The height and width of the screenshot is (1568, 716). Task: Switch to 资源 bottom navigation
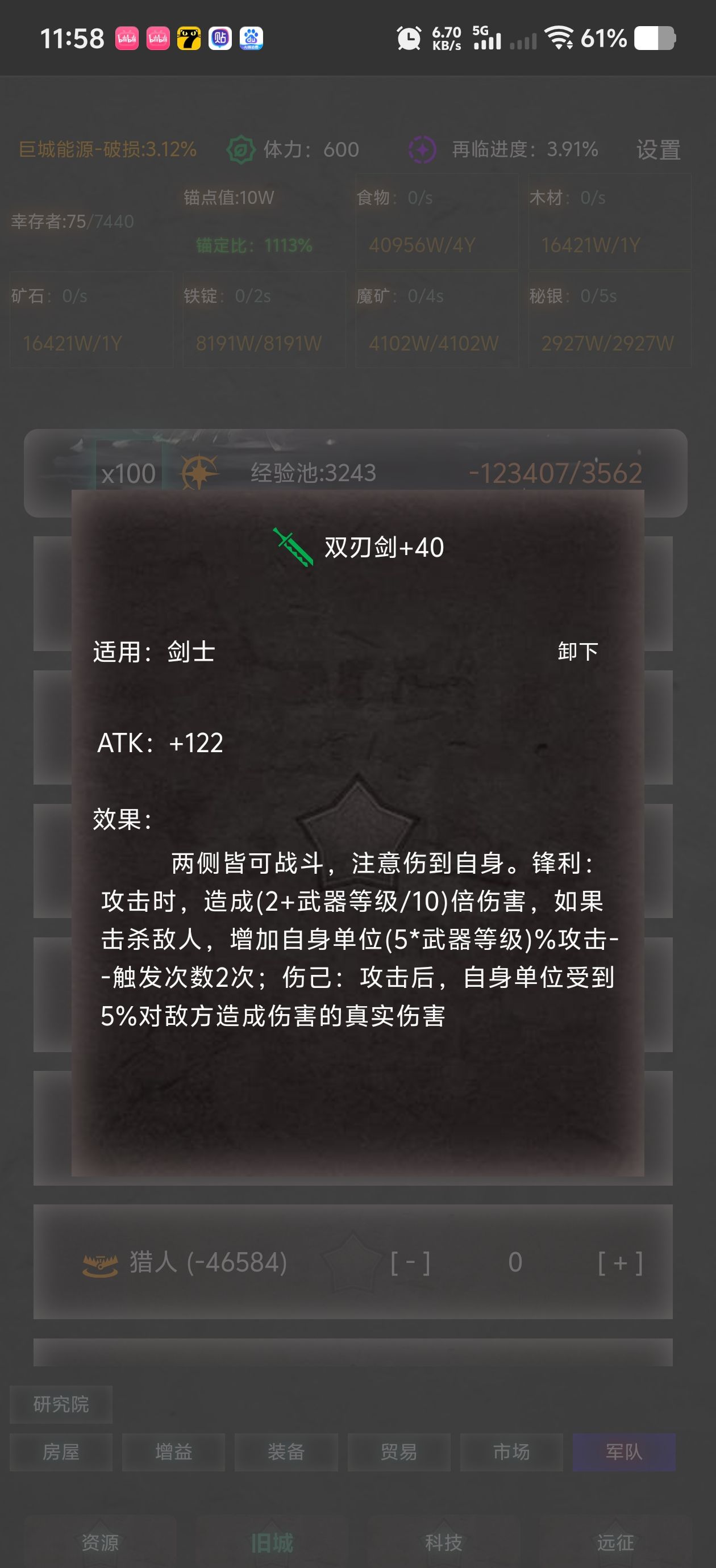pyautogui.click(x=101, y=1542)
